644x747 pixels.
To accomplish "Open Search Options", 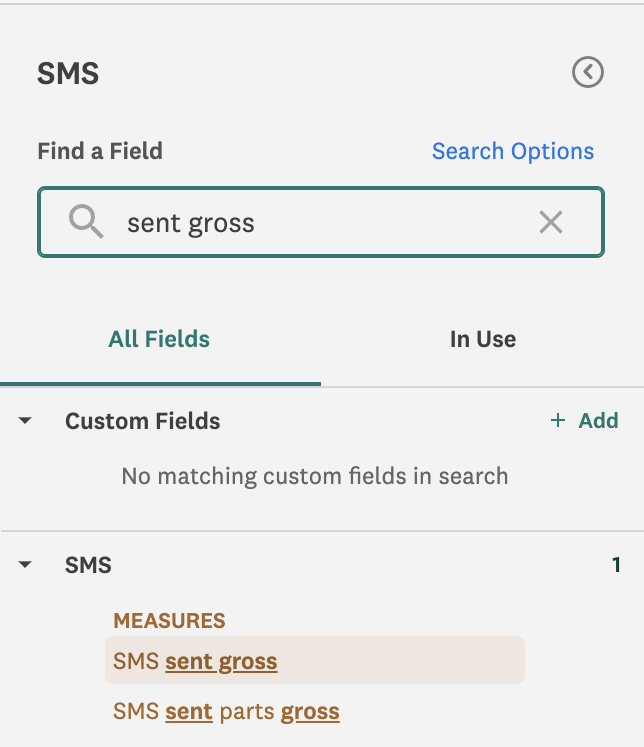I will pyautogui.click(x=512, y=151).
